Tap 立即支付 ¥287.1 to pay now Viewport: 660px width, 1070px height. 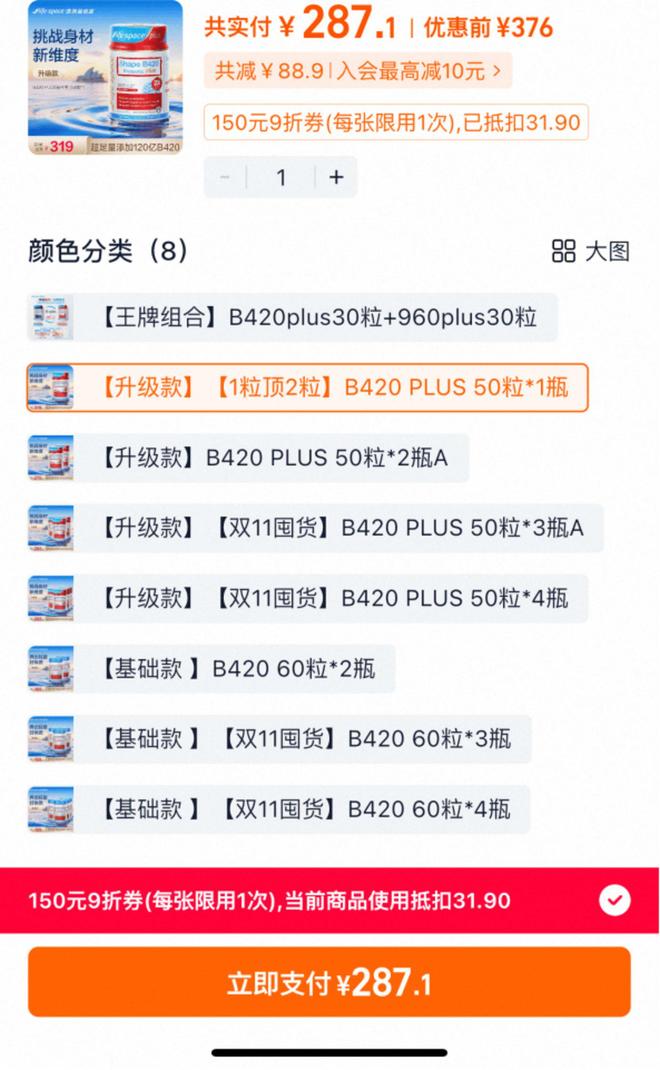[x=329, y=983]
